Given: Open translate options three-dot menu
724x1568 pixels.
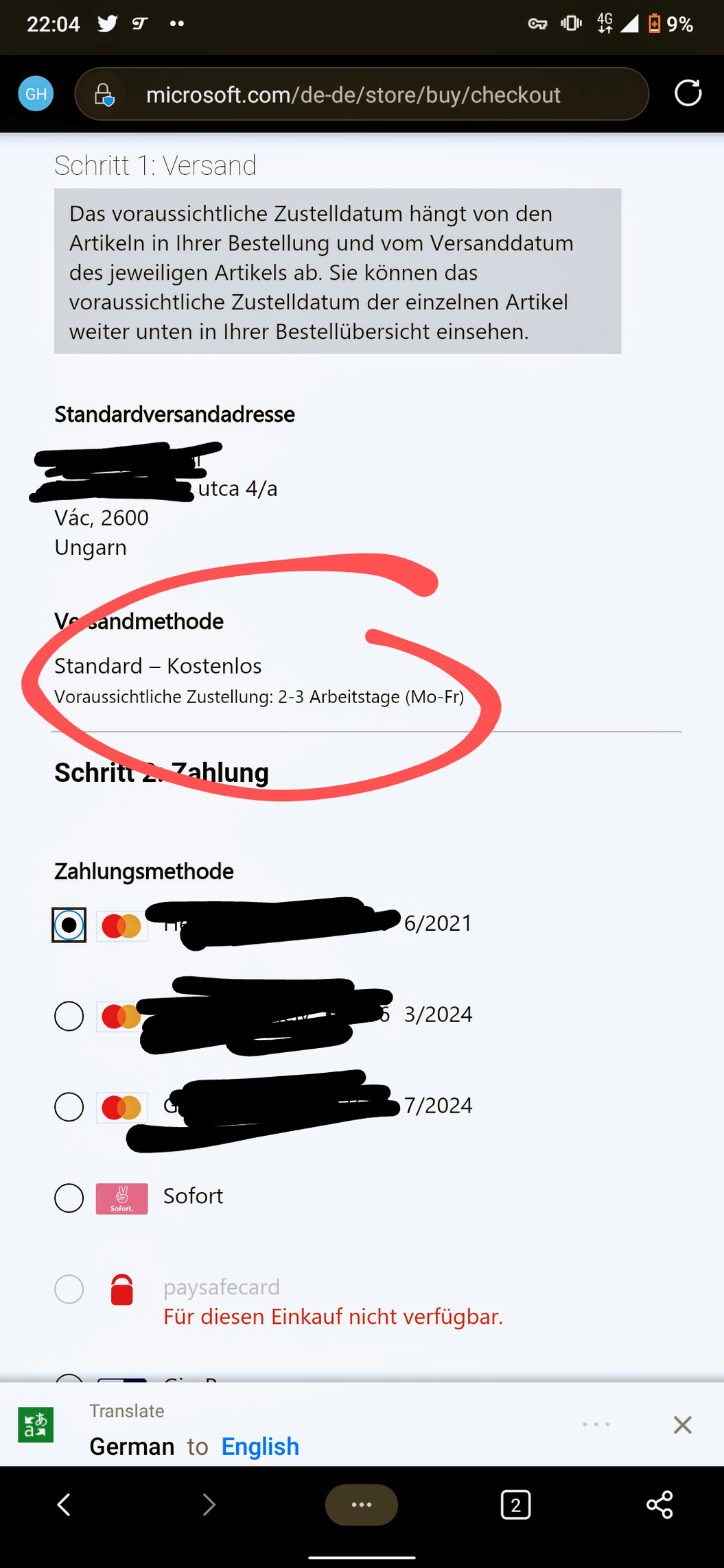Looking at the screenshot, I should (596, 1425).
